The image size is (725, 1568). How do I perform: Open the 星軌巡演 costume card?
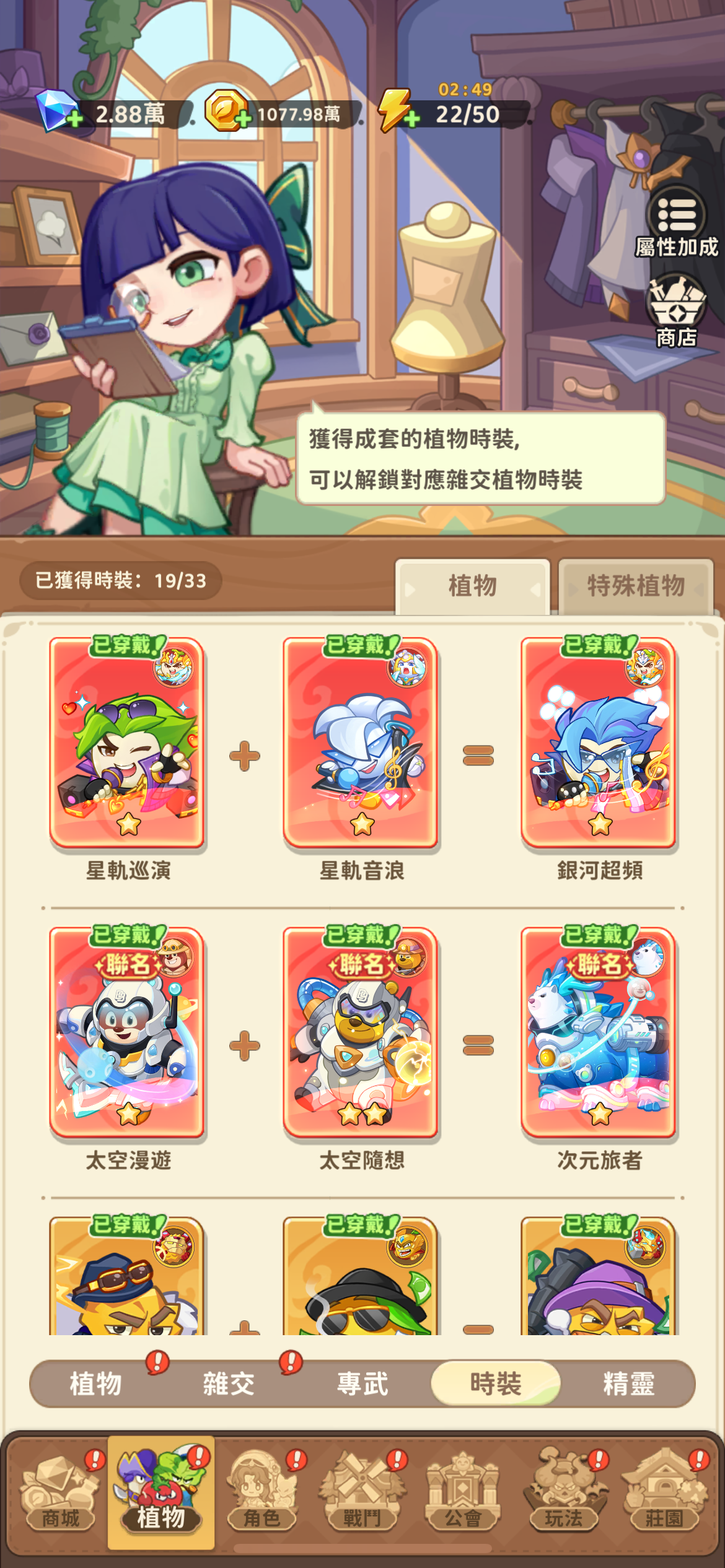click(x=128, y=743)
